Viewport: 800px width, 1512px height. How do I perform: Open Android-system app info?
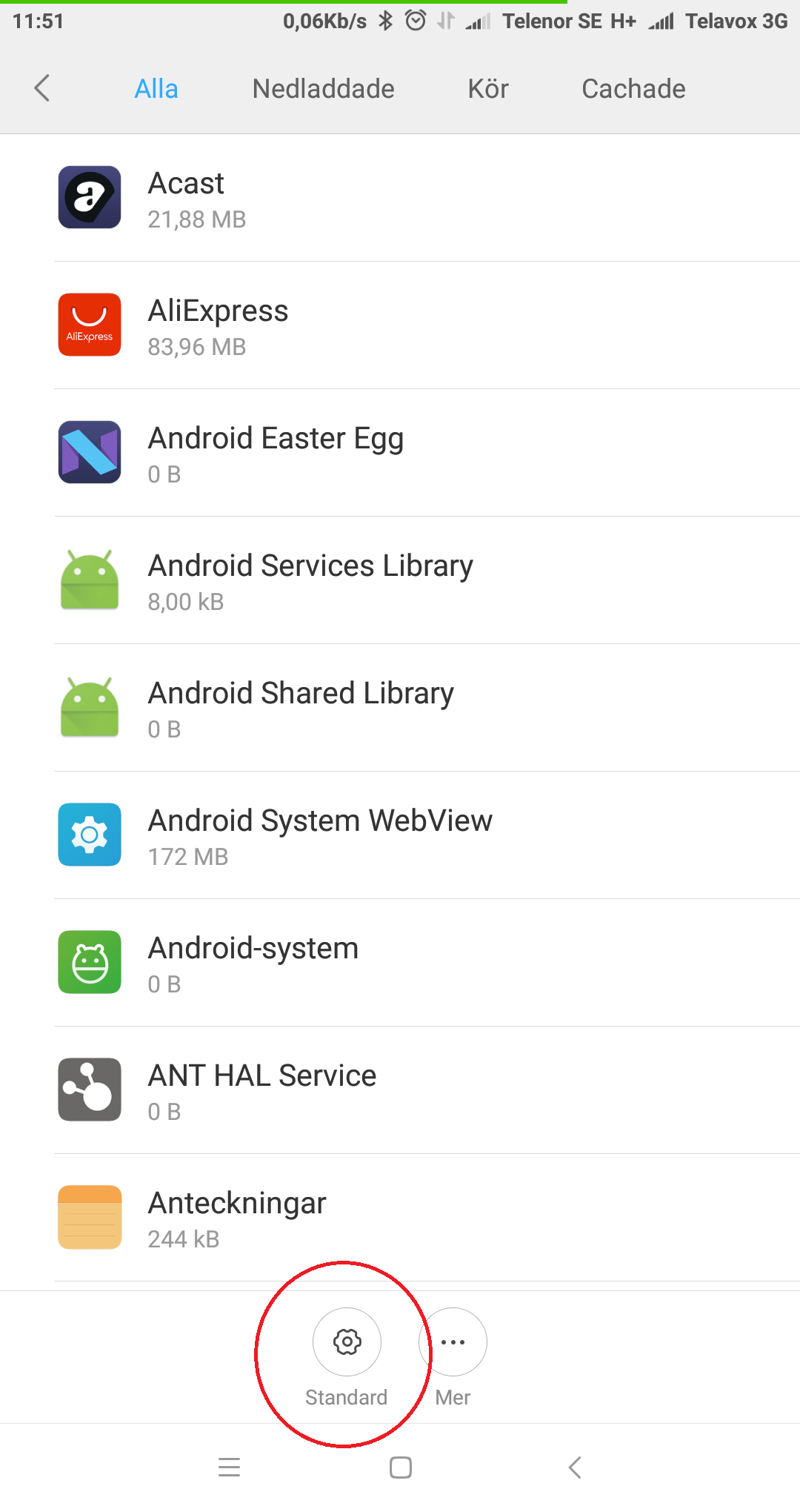click(400, 963)
